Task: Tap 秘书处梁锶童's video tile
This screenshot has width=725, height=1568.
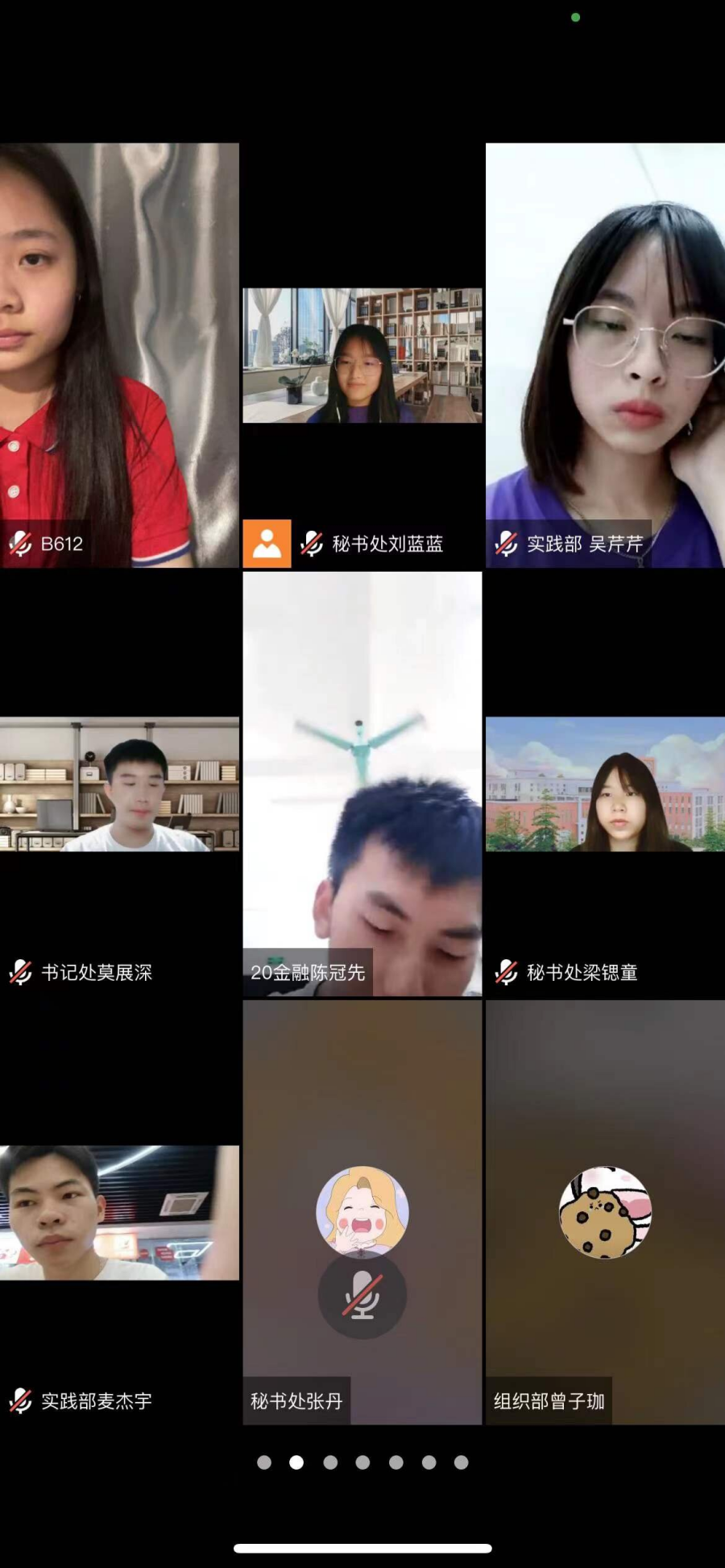Action: pos(605,784)
